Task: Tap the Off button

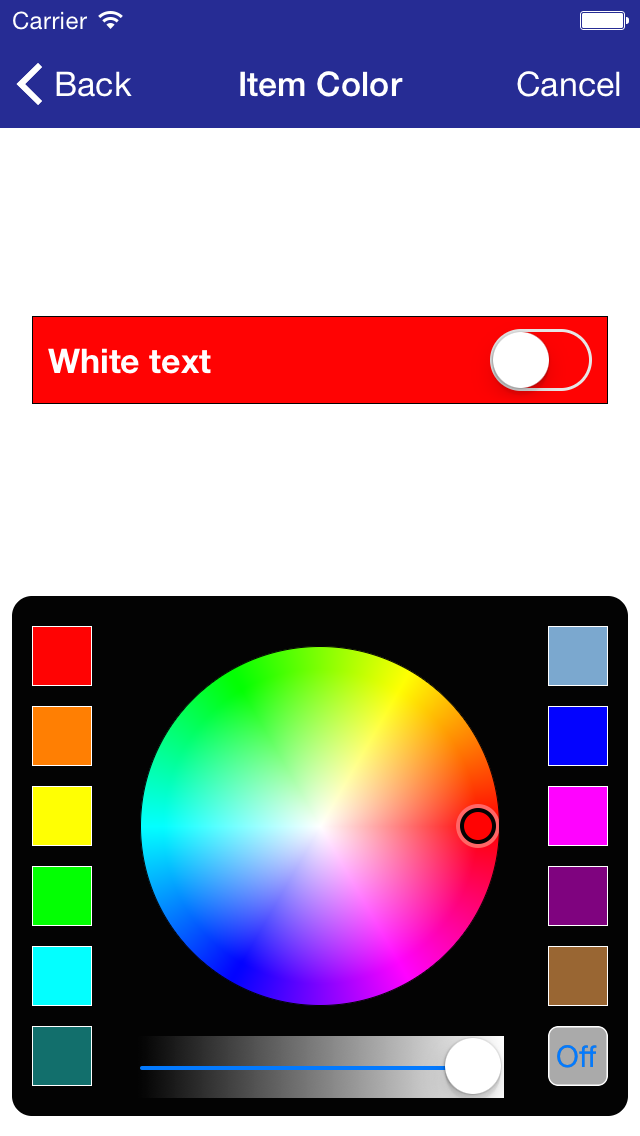Action: pyautogui.click(x=578, y=1056)
